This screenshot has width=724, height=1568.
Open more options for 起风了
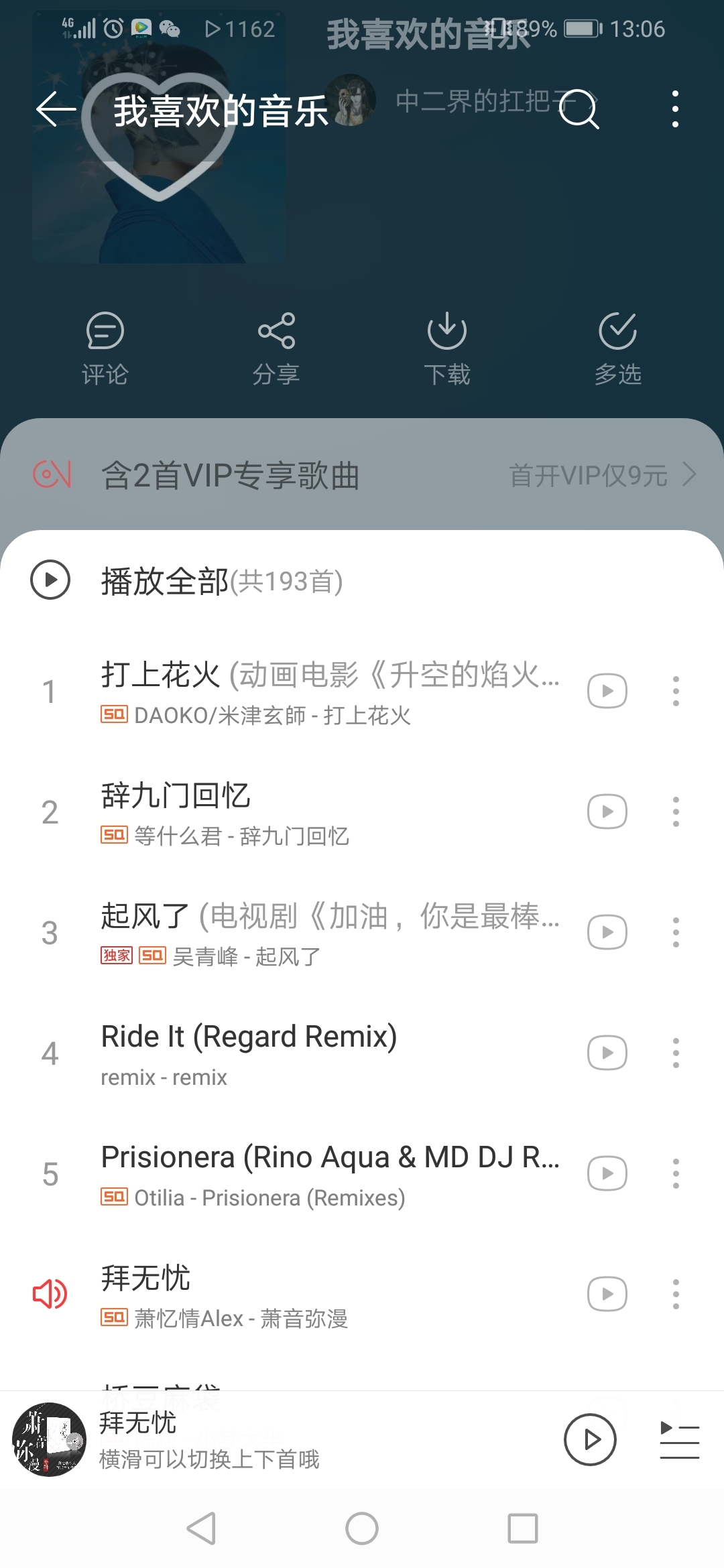click(x=676, y=932)
